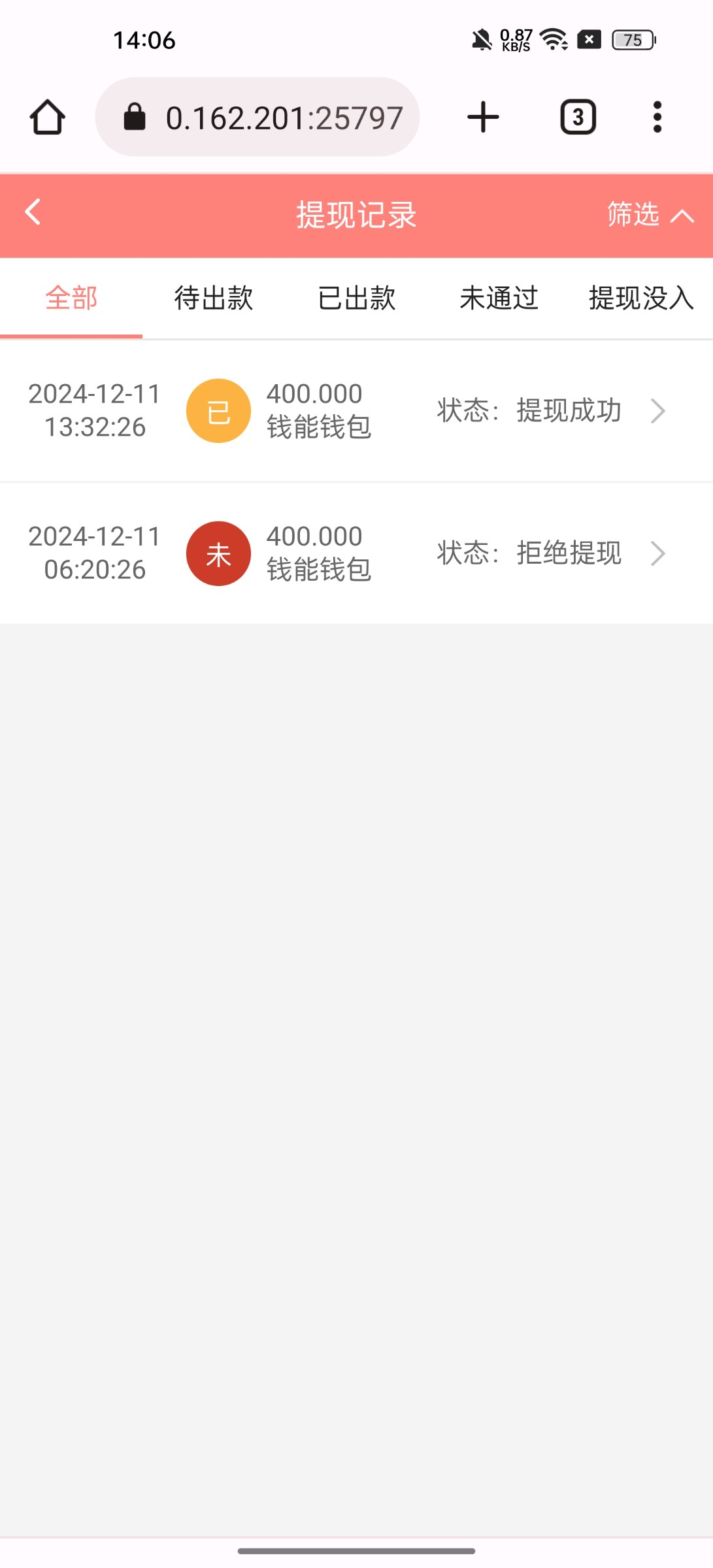
Task: Go back from the 提现记录 page
Action: [x=33, y=212]
